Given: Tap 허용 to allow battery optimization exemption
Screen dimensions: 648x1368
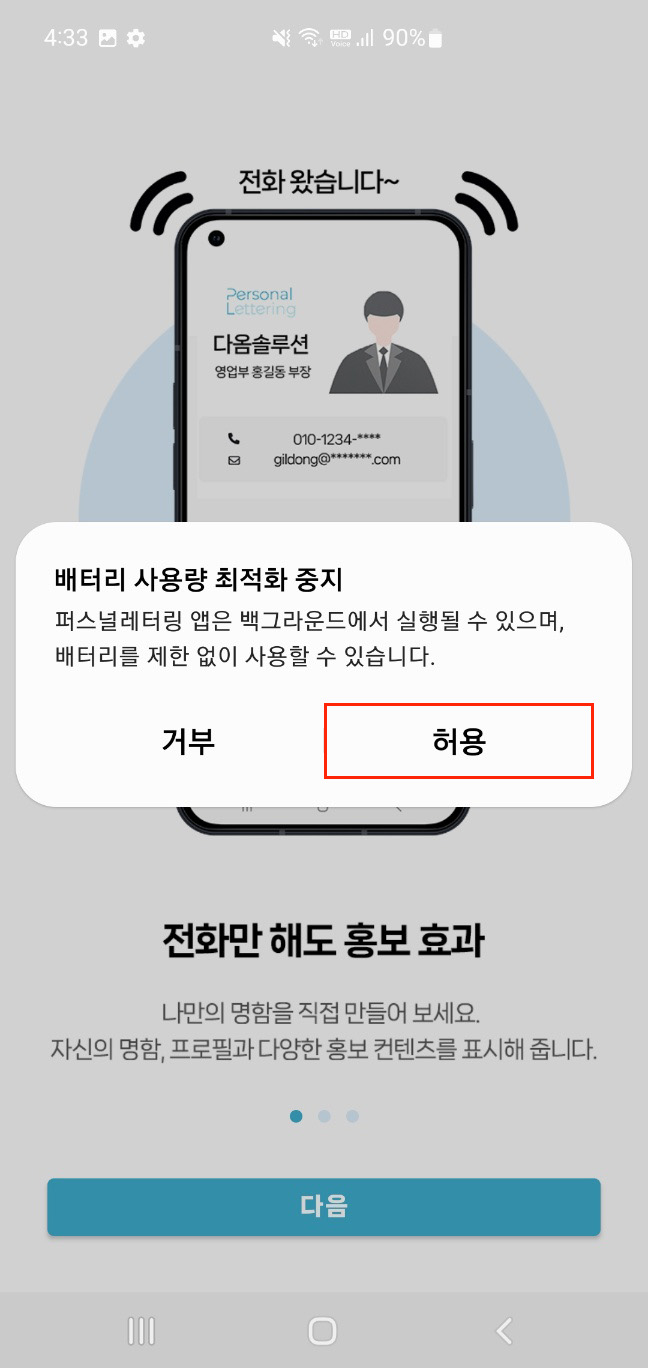Looking at the screenshot, I should [459, 741].
